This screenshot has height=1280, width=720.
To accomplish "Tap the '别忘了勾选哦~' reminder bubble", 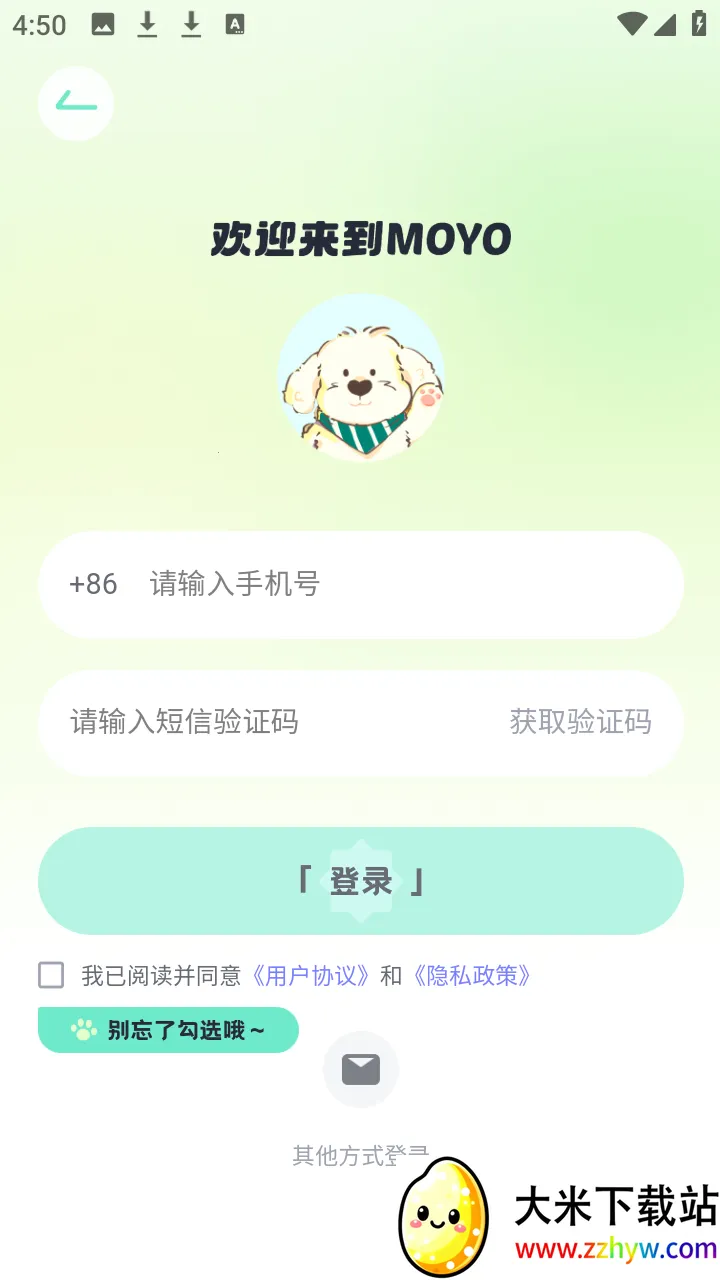I will point(168,1029).
